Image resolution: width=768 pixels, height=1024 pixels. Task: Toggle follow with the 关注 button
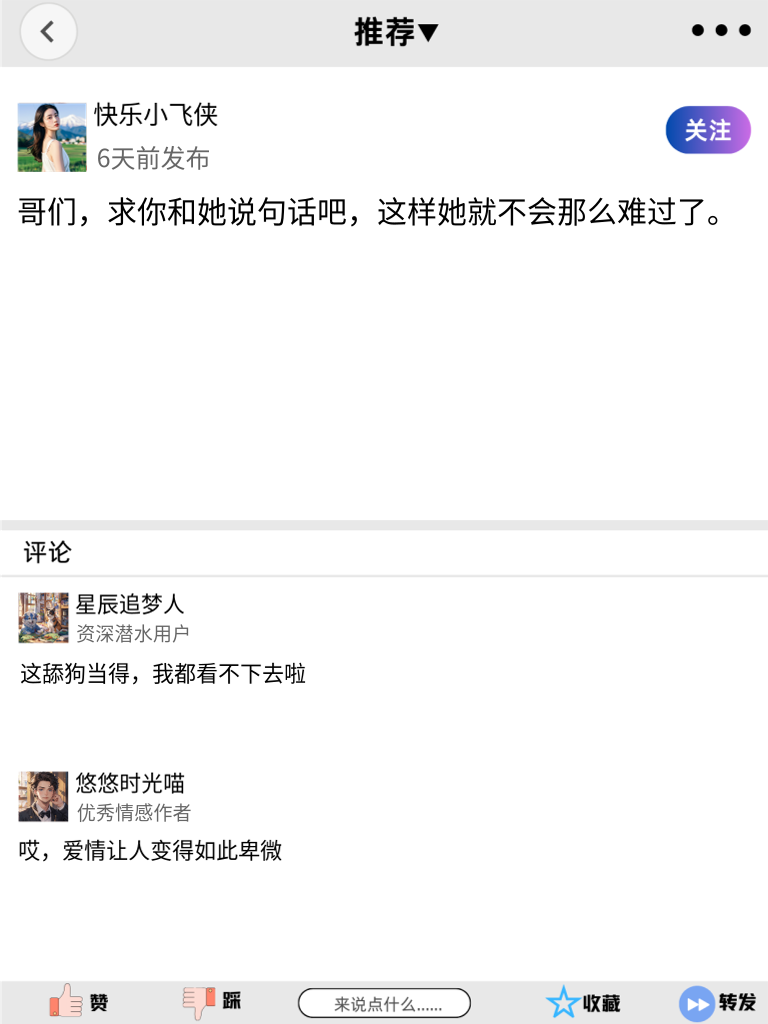[x=707, y=130]
